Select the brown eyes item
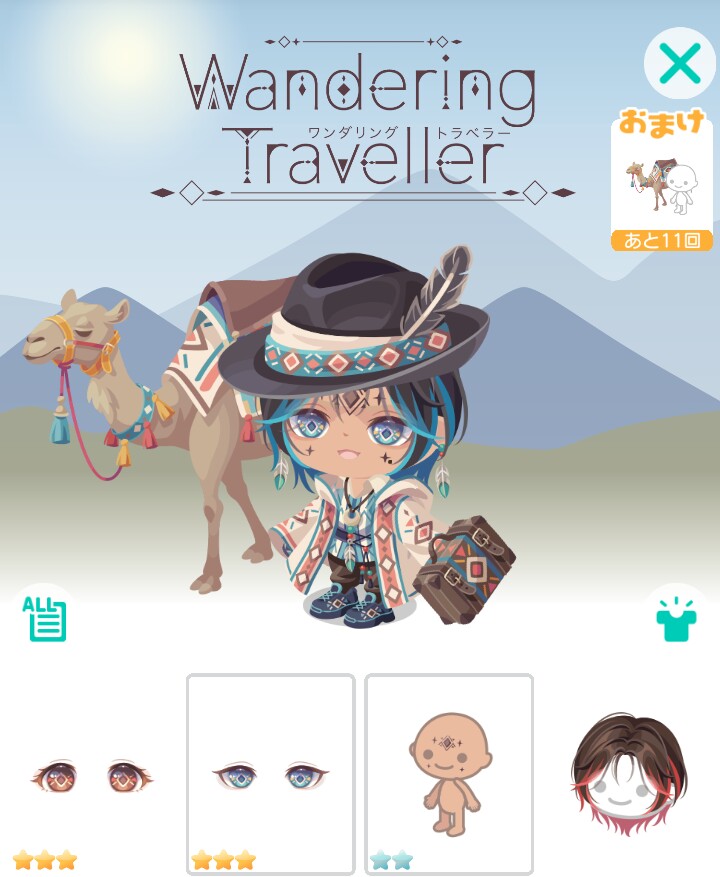 (91, 775)
